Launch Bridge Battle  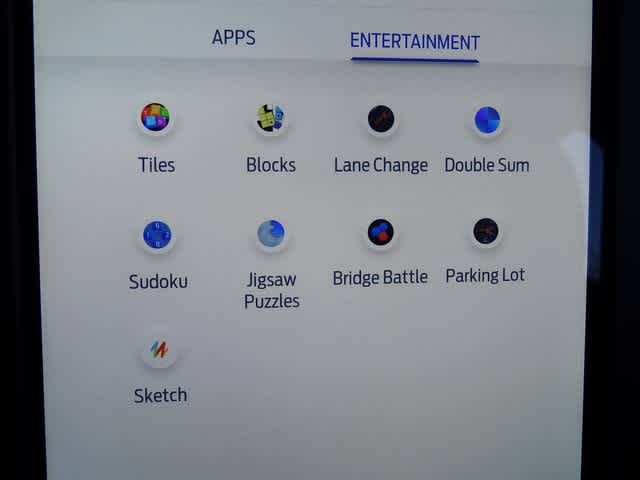coord(380,233)
